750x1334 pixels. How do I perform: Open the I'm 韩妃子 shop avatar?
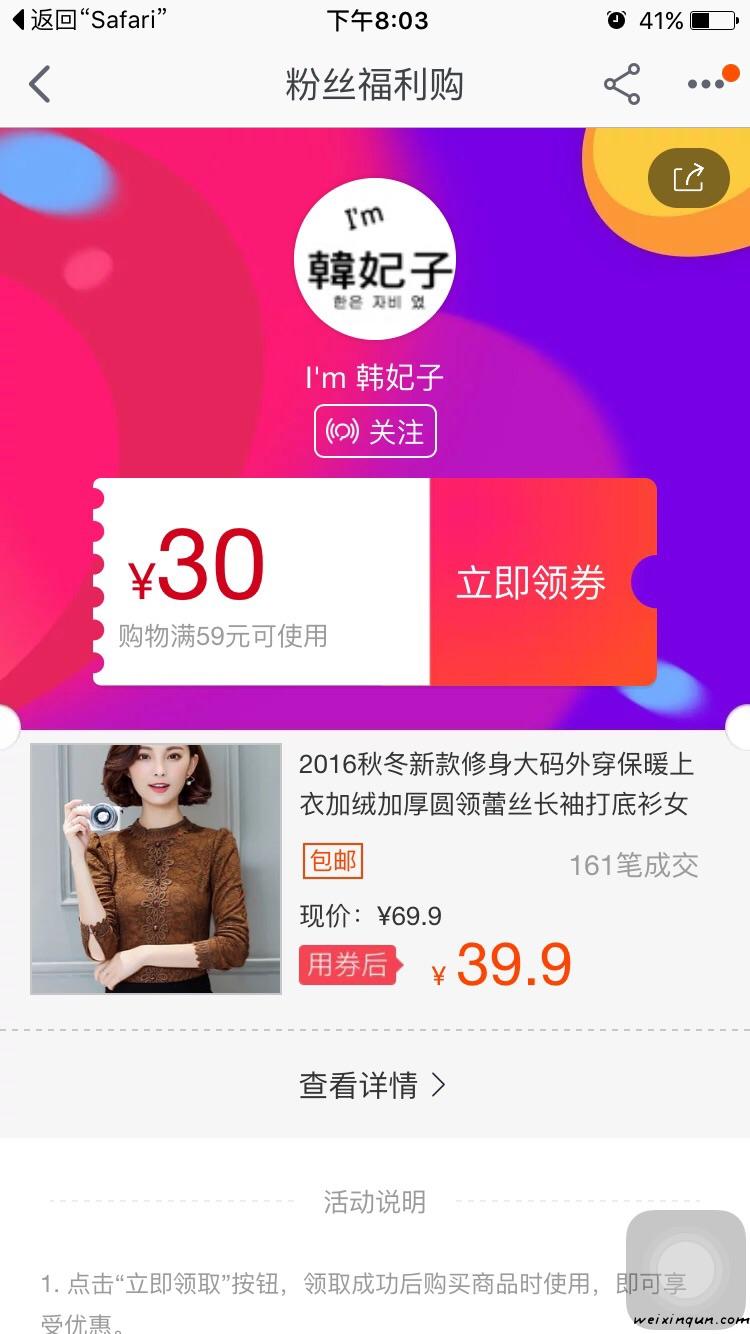pos(375,259)
